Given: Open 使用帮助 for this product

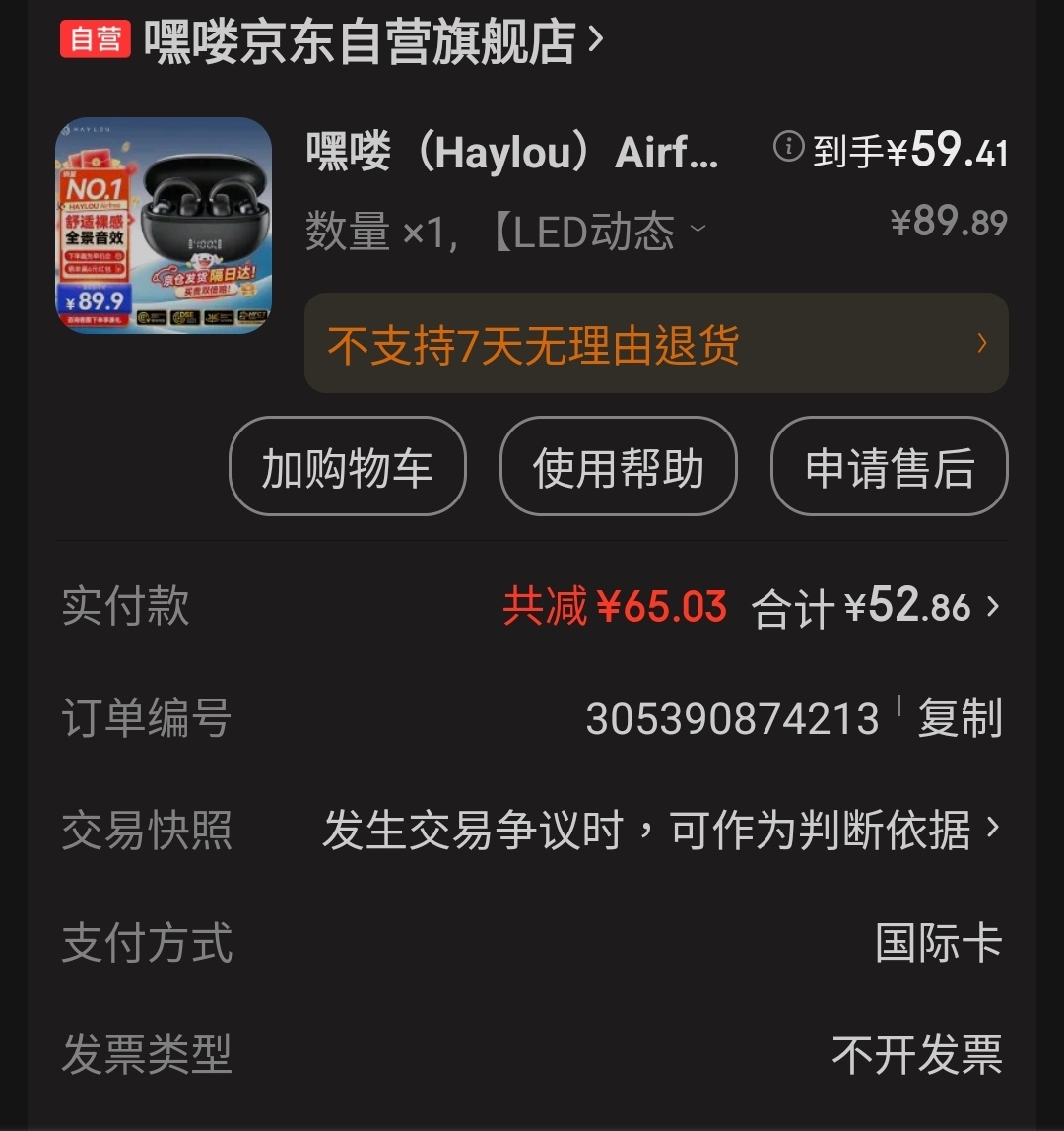Looking at the screenshot, I should click(618, 467).
